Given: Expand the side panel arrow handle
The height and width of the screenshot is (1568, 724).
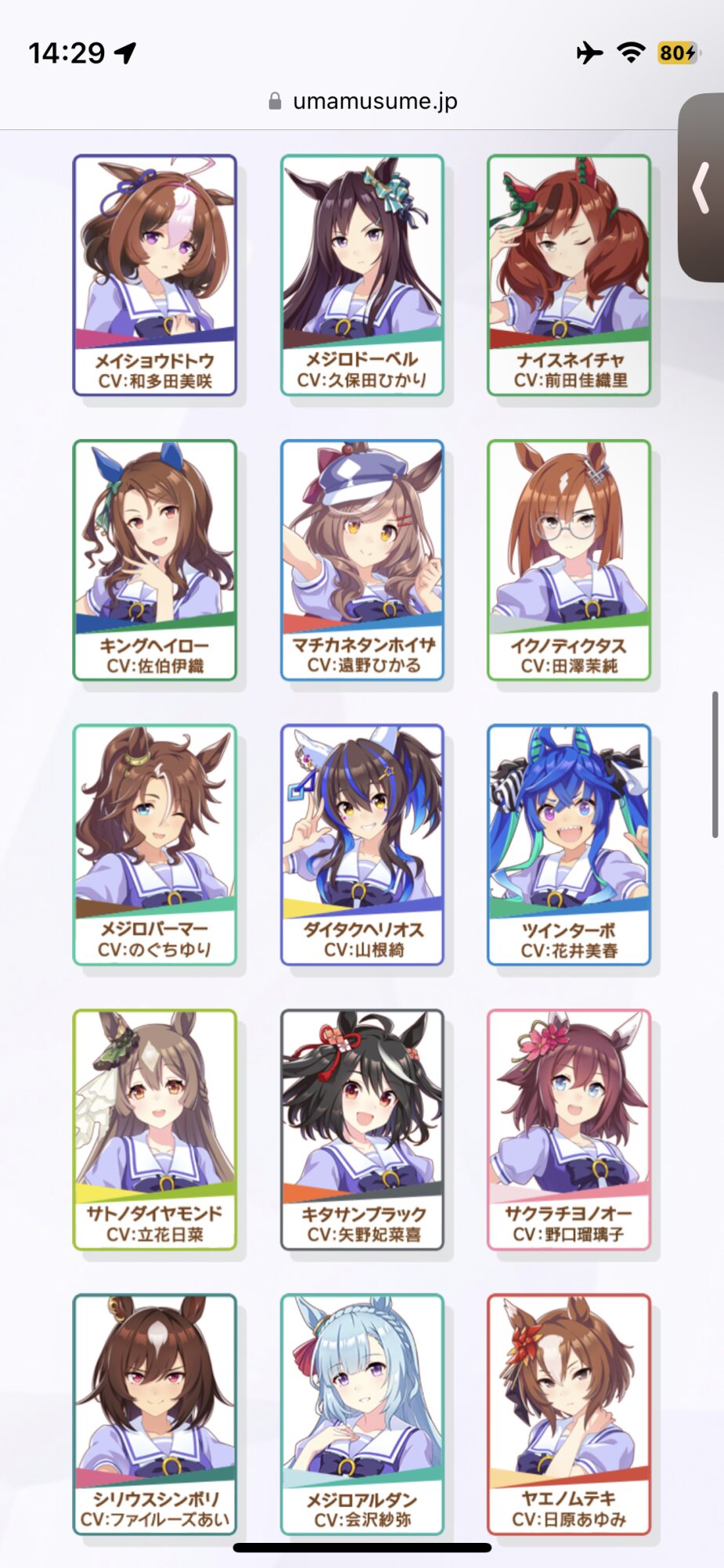Looking at the screenshot, I should pyautogui.click(x=701, y=188).
